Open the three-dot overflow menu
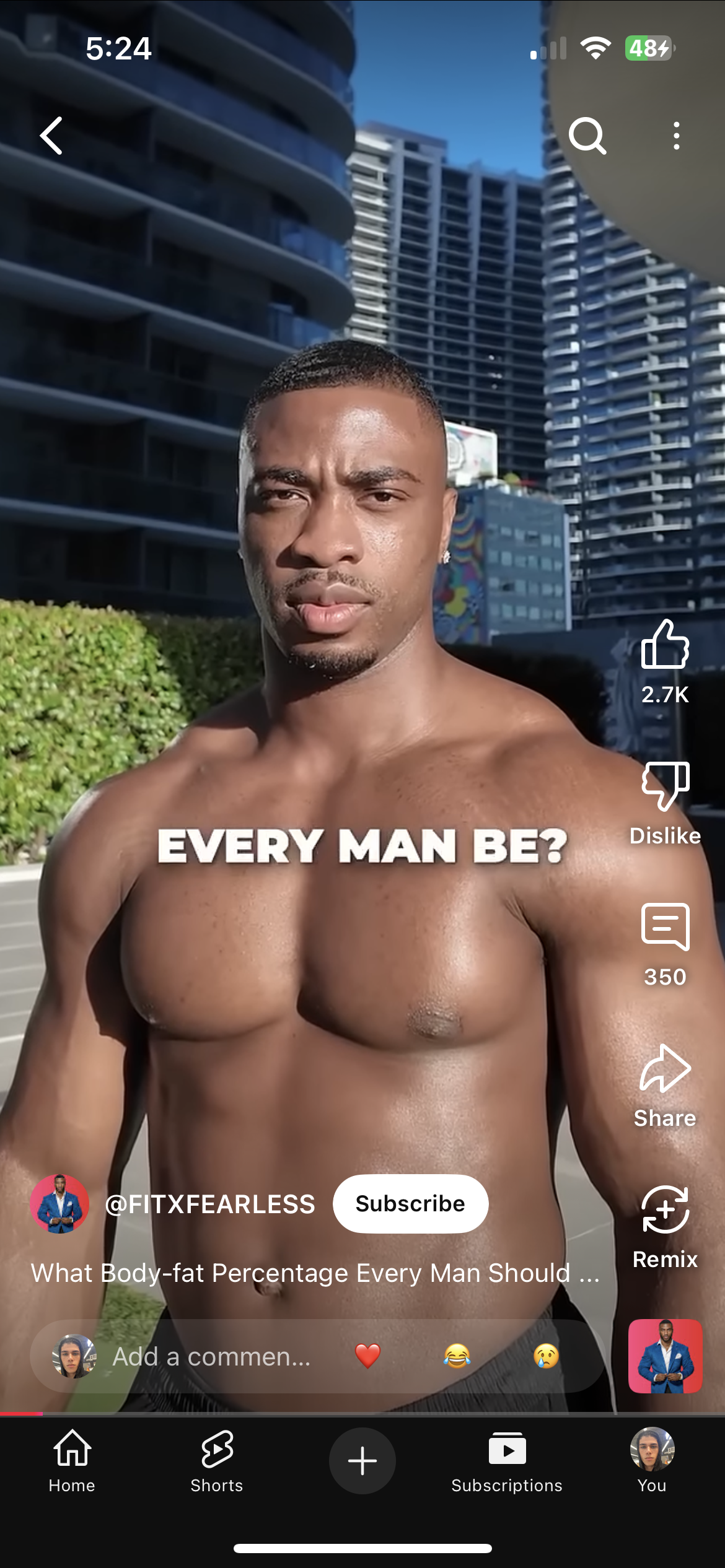 pos(676,136)
